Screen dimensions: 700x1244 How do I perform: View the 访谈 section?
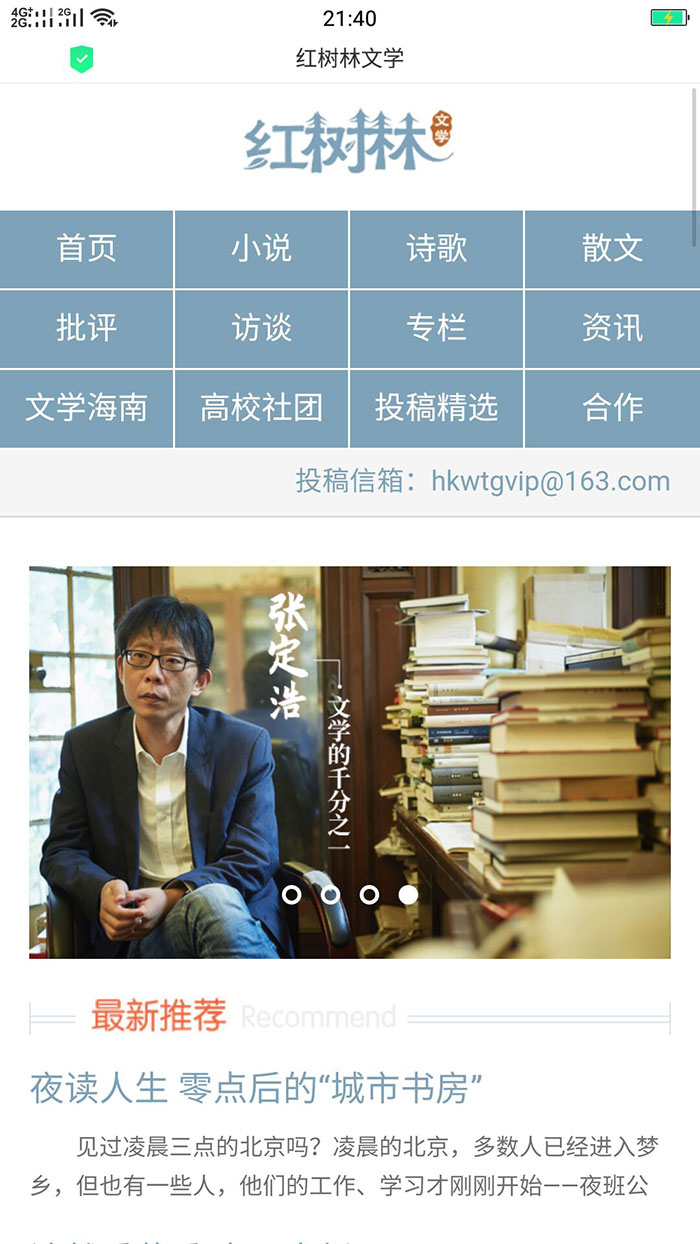coord(261,328)
